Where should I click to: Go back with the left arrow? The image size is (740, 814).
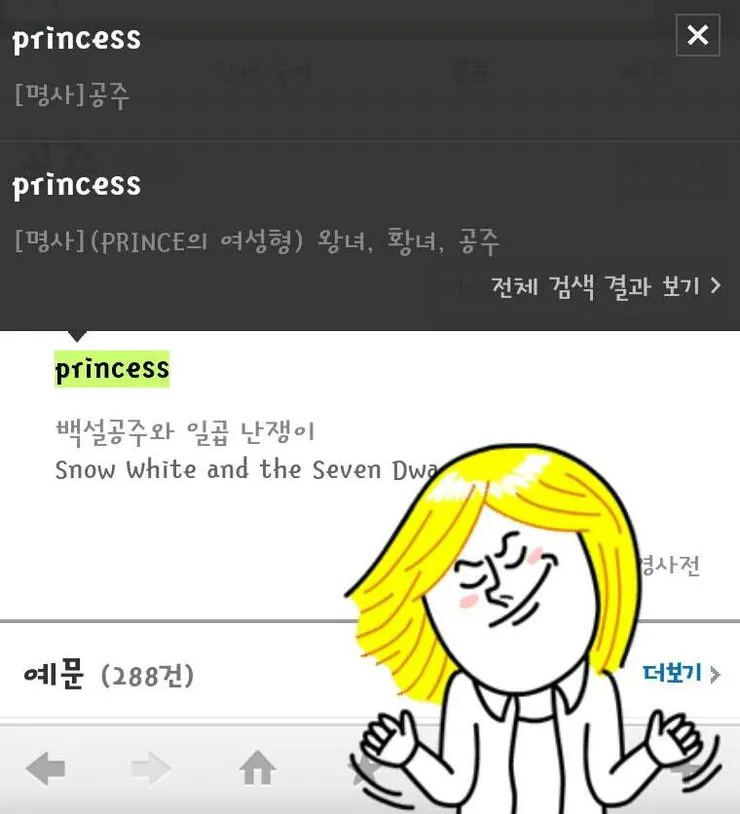coord(45,769)
